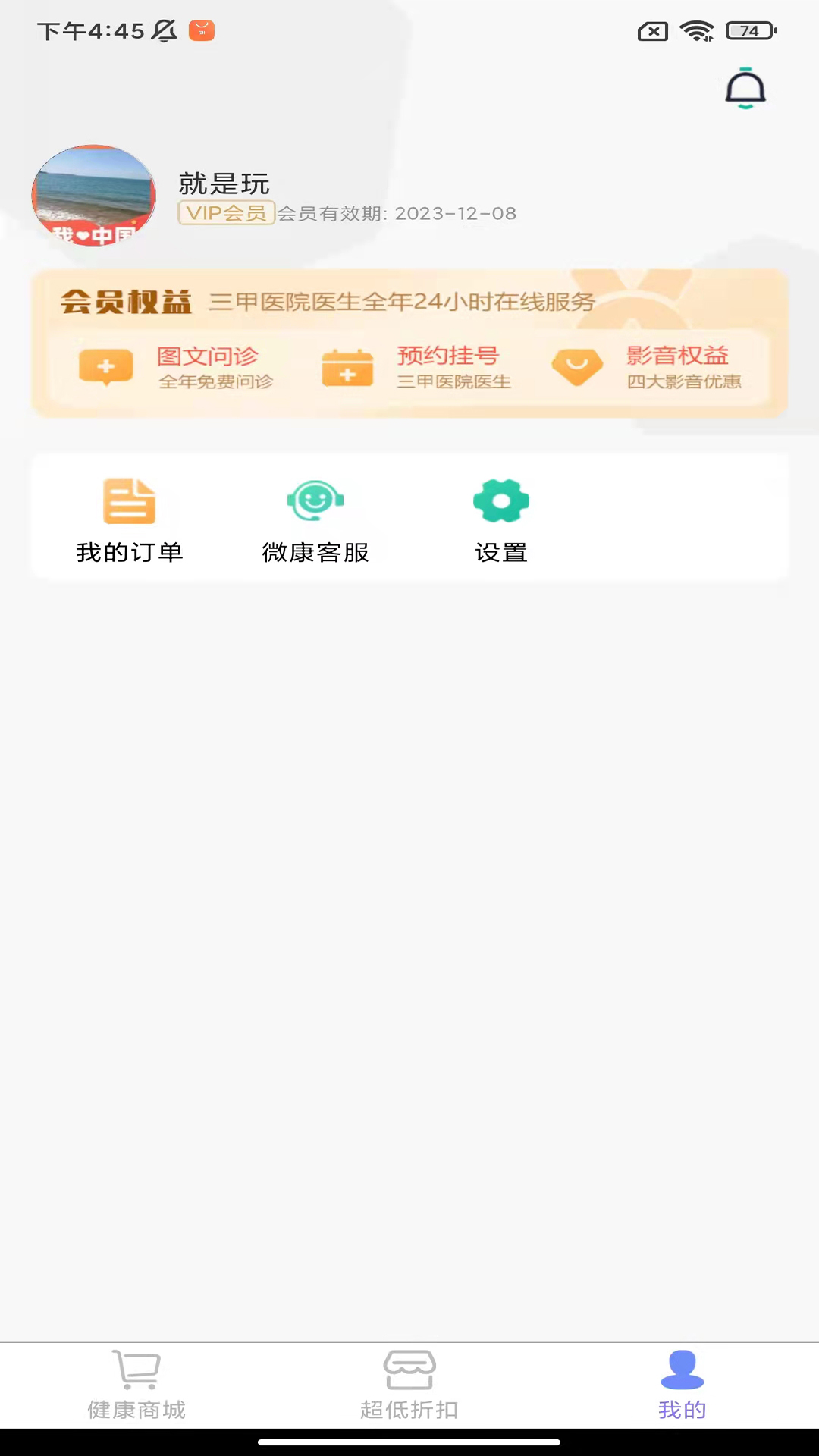Open the notifications bell
The height and width of the screenshot is (1456, 819).
pos(745,89)
